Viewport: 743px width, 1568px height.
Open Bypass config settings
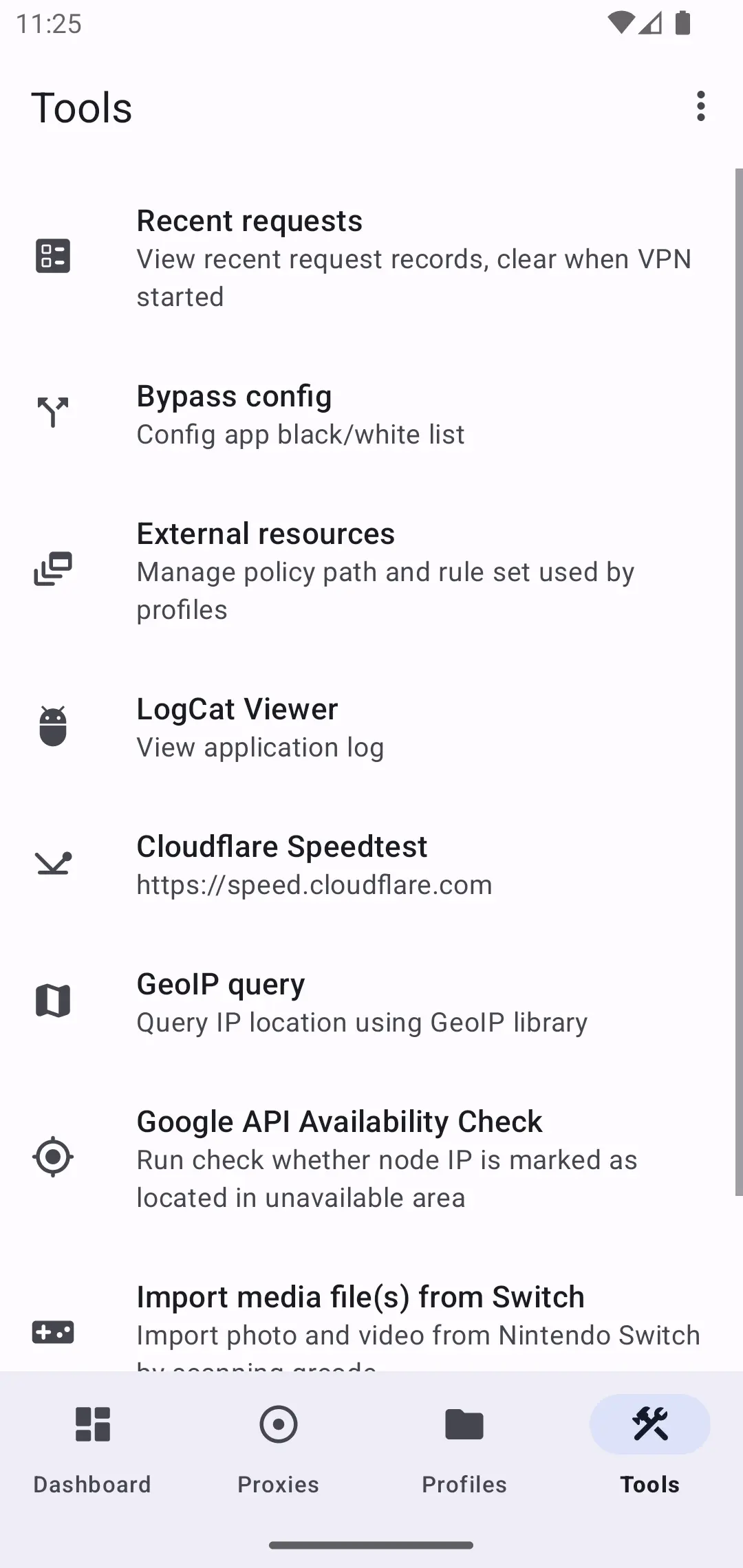point(371,414)
